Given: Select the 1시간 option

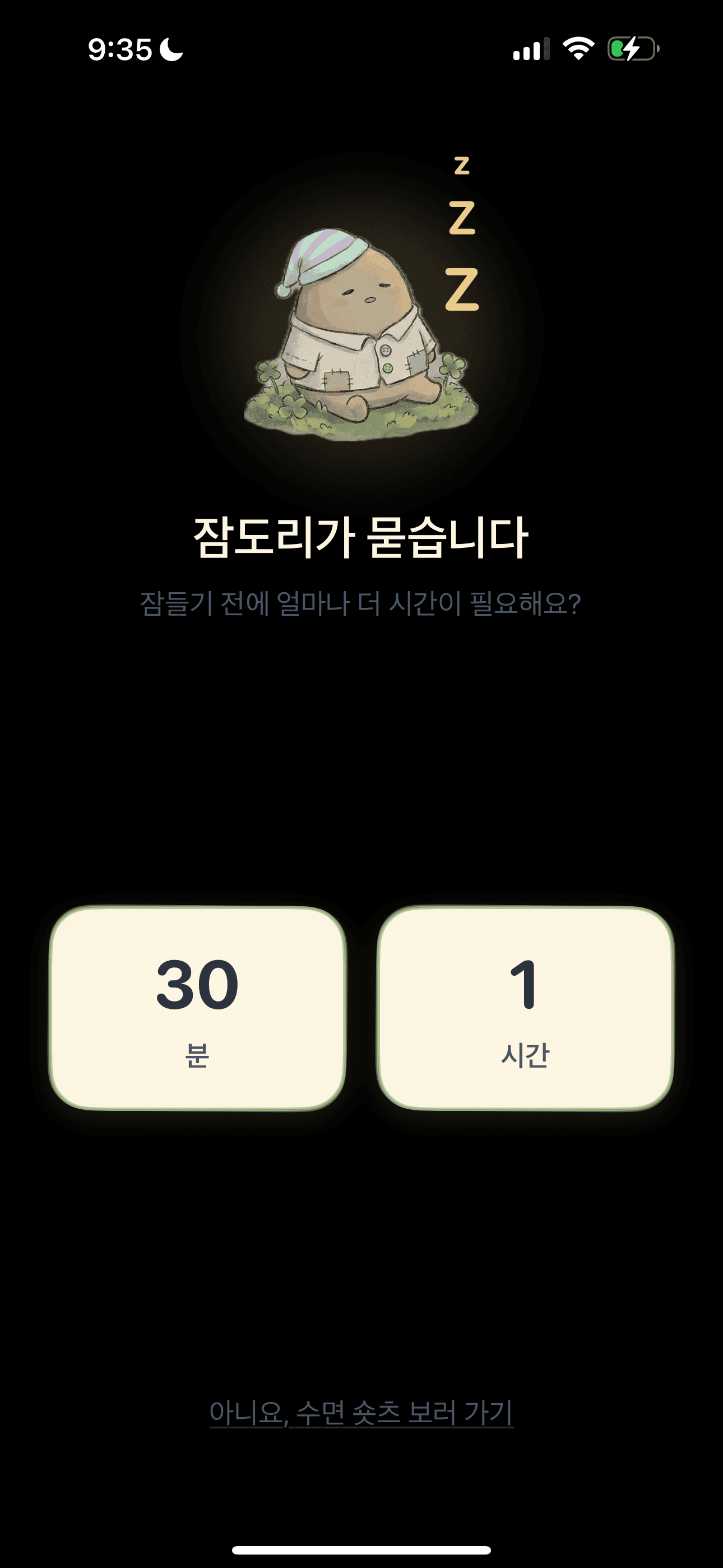Looking at the screenshot, I should point(525,1008).
